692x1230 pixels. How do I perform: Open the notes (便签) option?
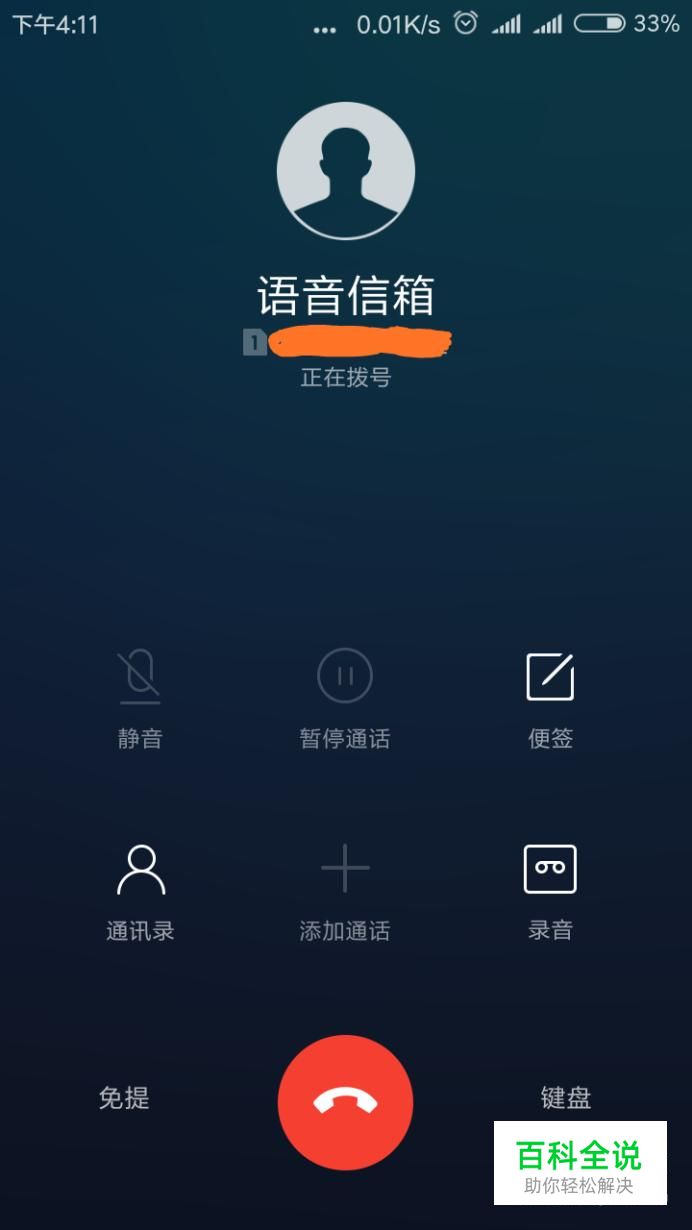pyautogui.click(x=550, y=699)
